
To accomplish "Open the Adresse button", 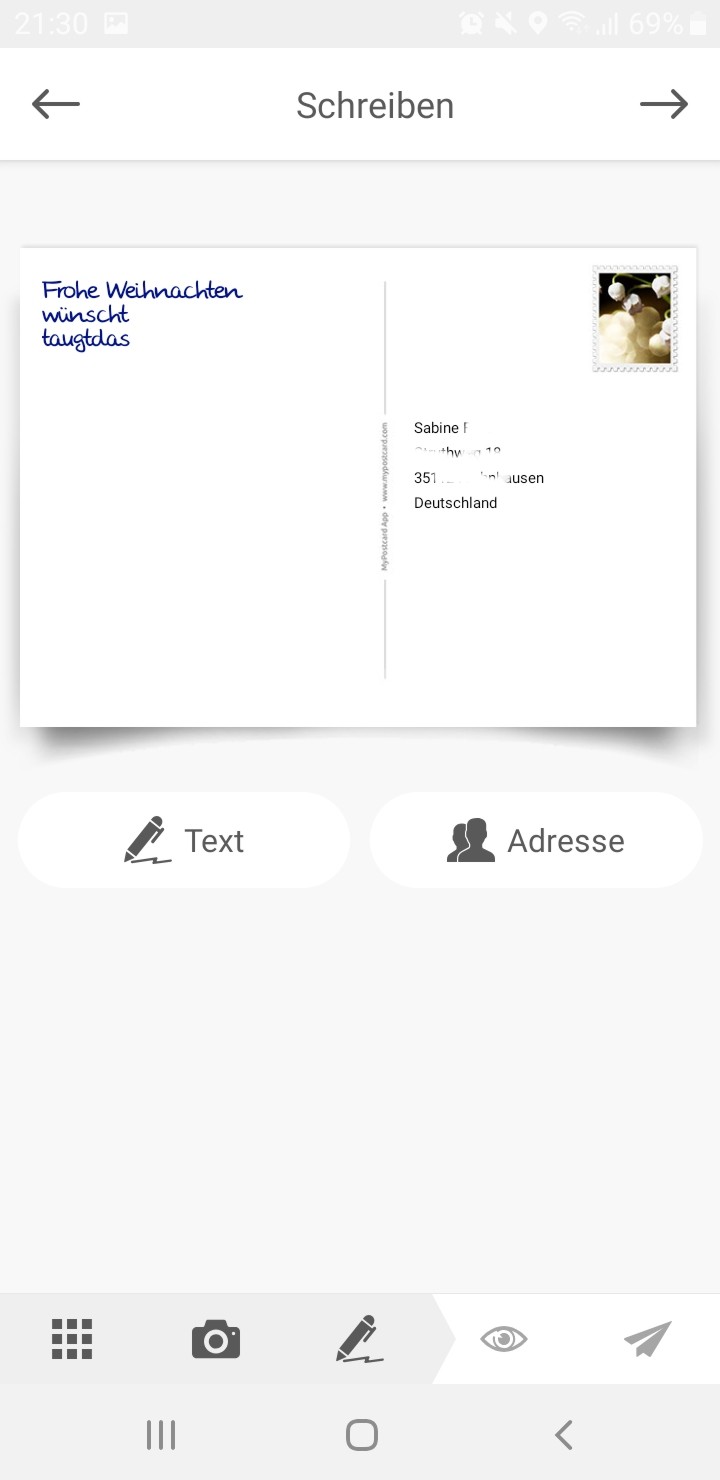I will click(x=536, y=840).
